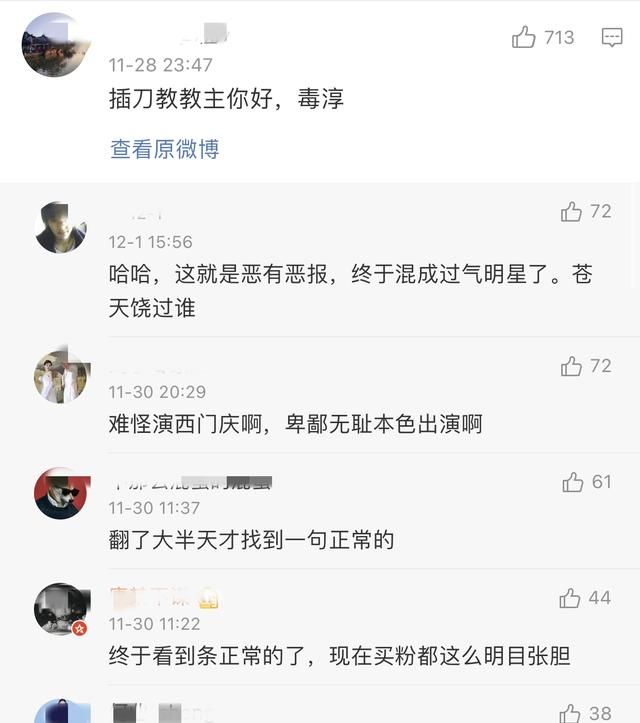
Task: Like the comment about 西门庆
Action: click(x=572, y=367)
